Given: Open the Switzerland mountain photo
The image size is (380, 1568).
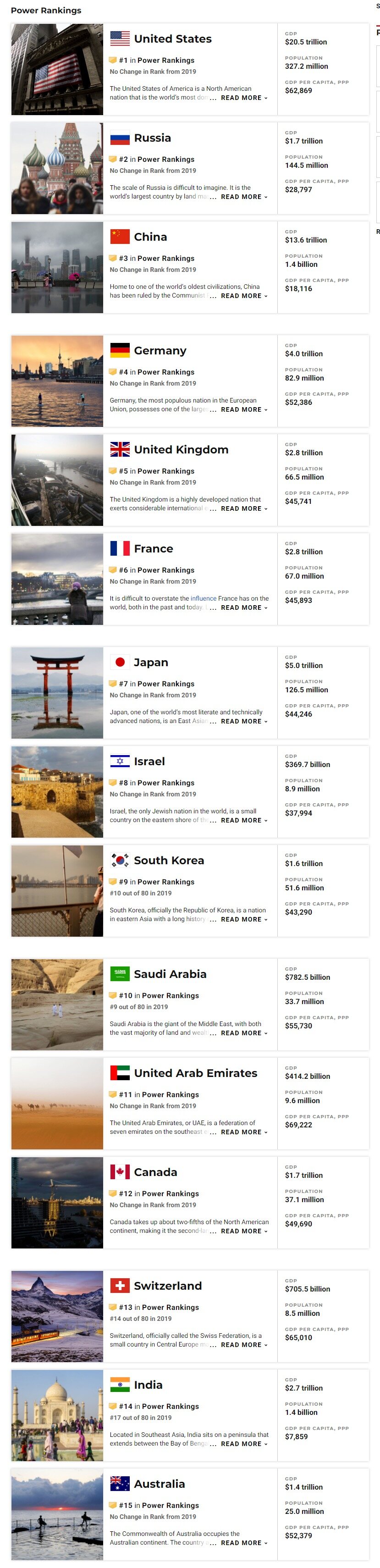Looking at the screenshot, I should point(57,1317).
